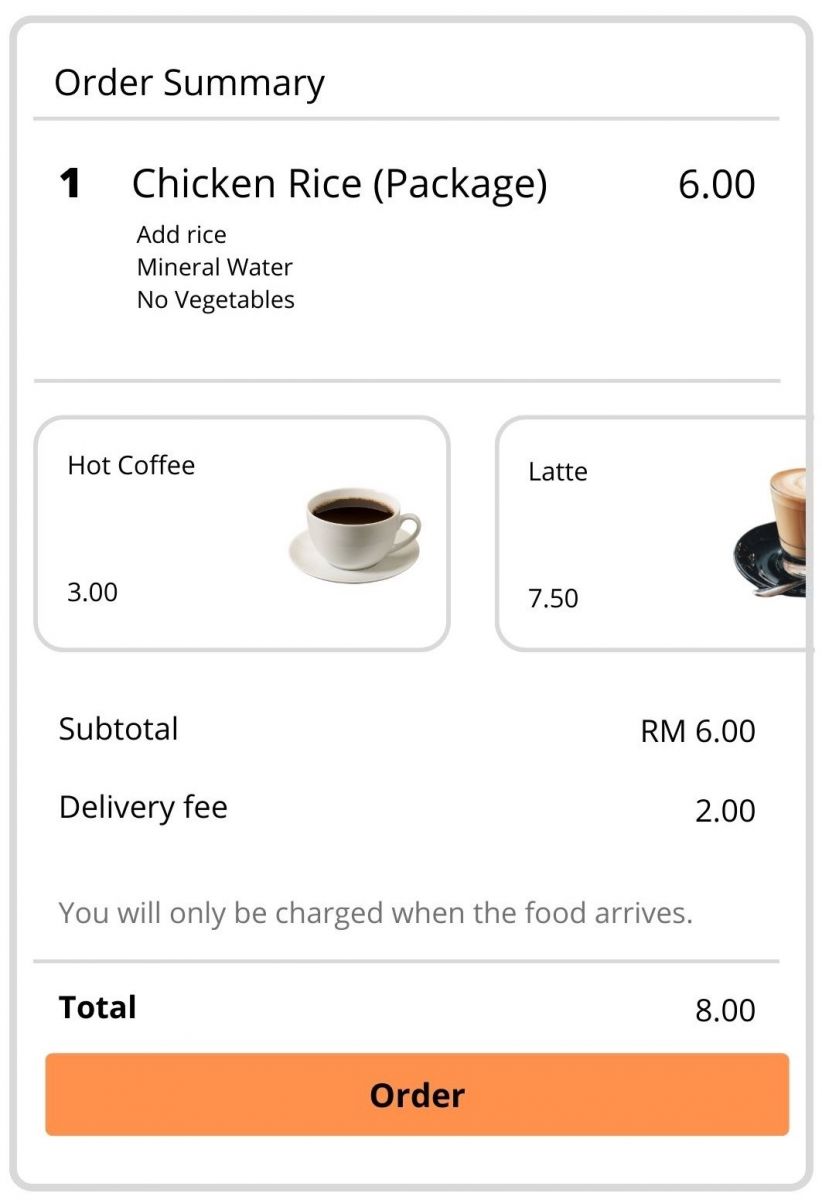The height and width of the screenshot is (1200, 822).
Task: Add the Hot Coffee card to the order
Action: pos(242,533)
